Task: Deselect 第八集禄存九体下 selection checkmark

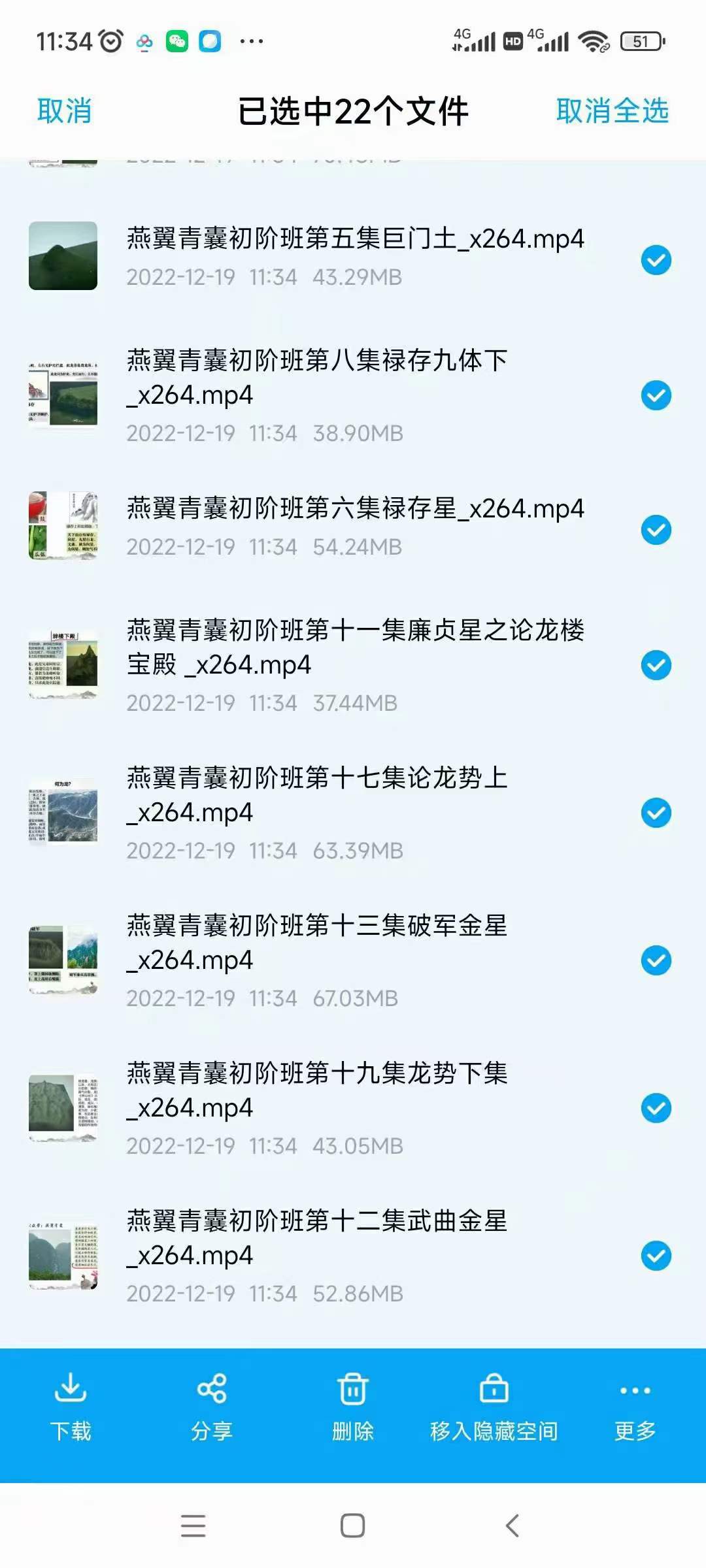Action: 656,395
